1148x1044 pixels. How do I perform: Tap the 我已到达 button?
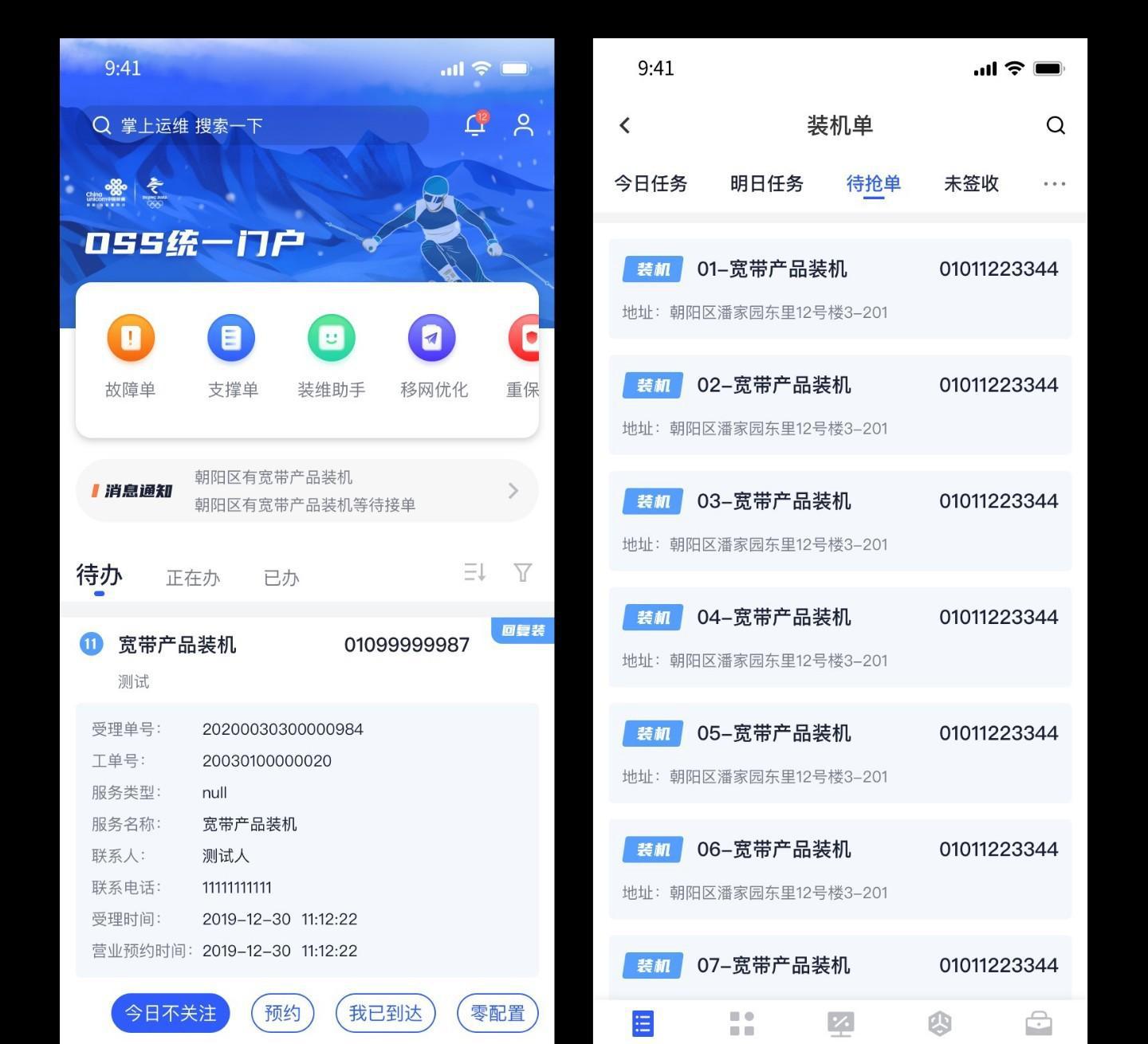(x=385, y=1013)
